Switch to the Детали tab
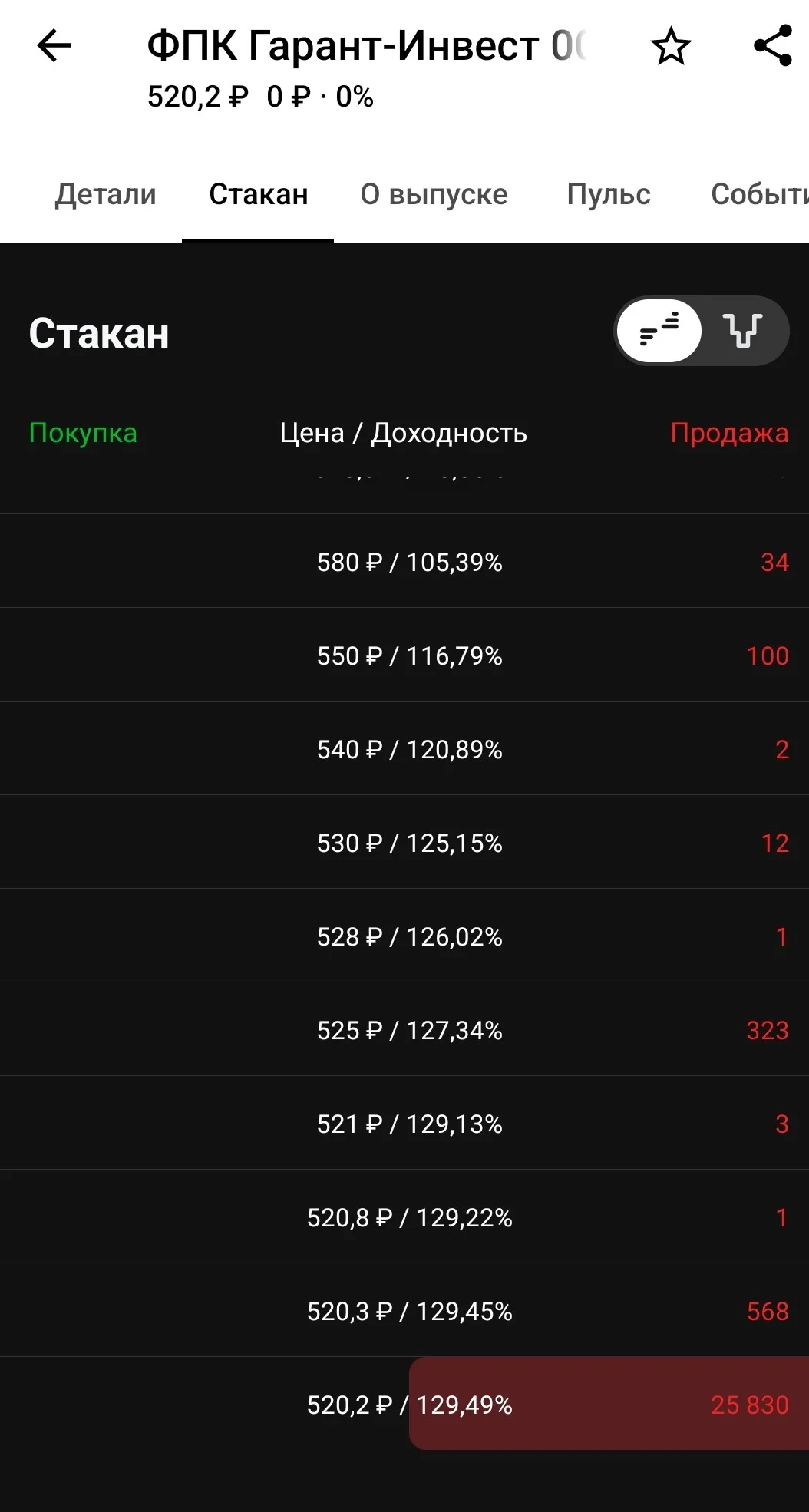 tap(105, 194)
